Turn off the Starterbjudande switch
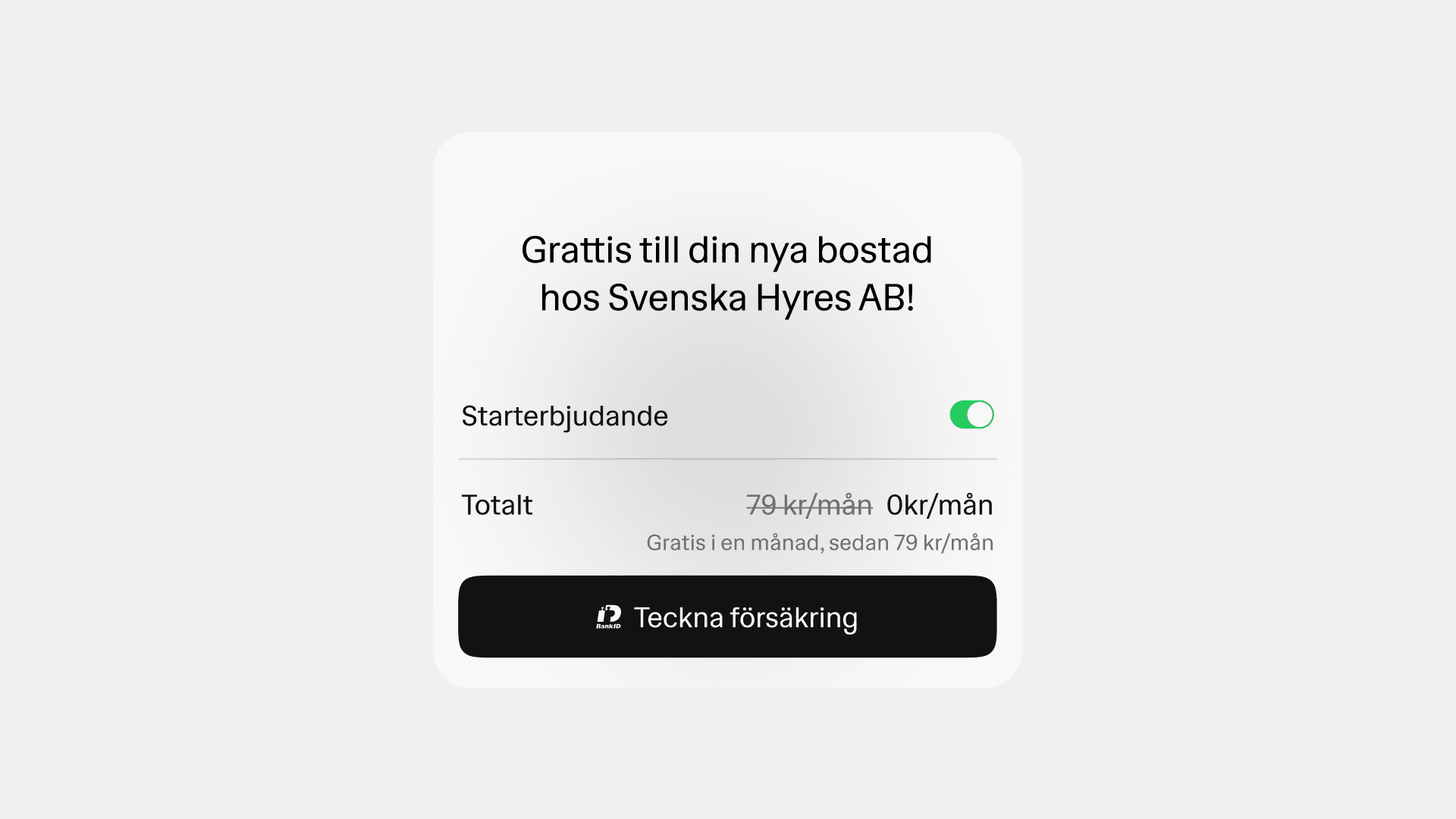This screenshot has width=1456, height=819. click(x=971, y=415)
